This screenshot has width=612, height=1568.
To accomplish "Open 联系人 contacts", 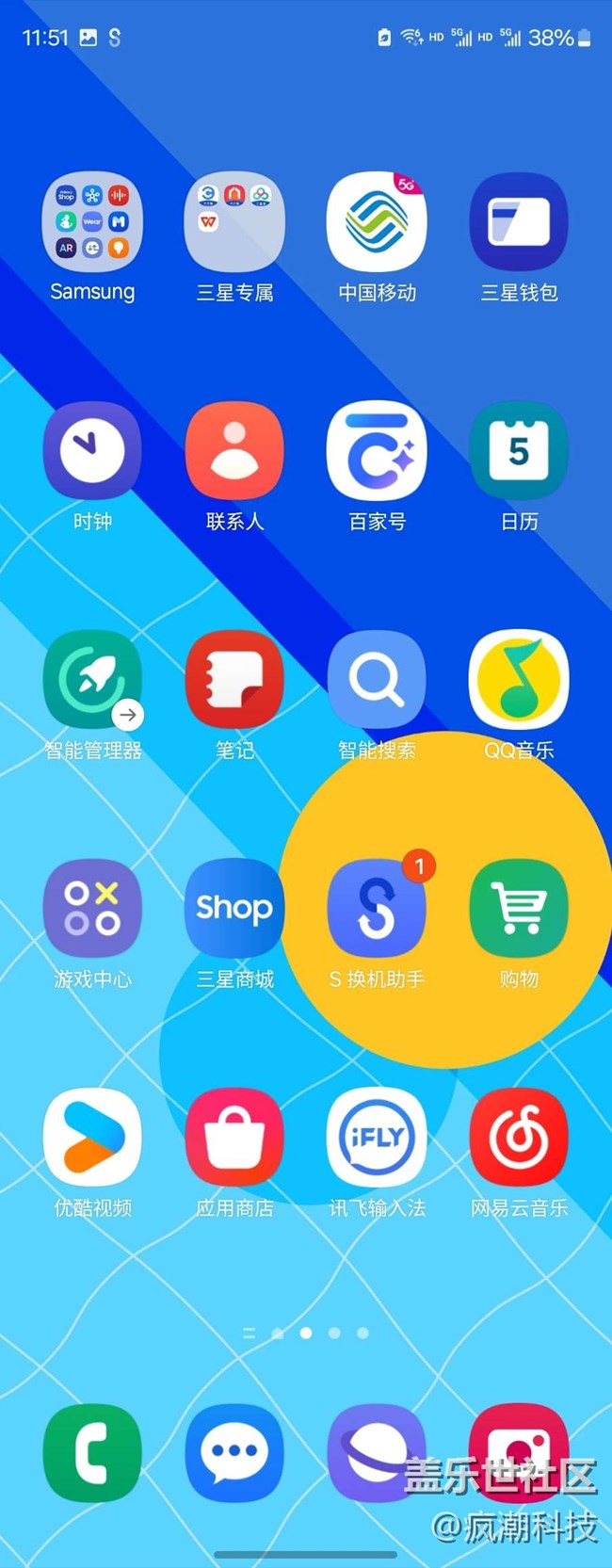I will pos(234,451).
